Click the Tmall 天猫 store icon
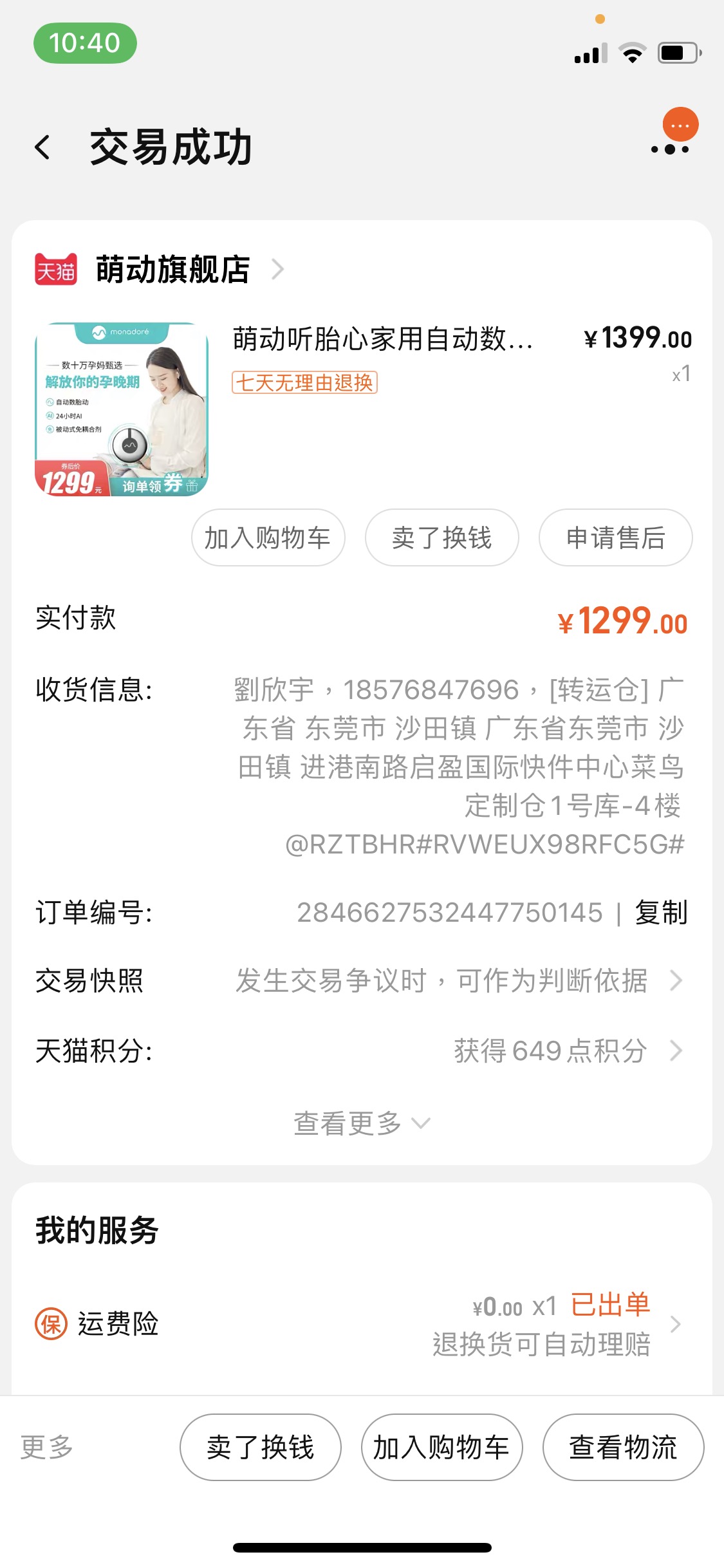 [x=57, y=270]
